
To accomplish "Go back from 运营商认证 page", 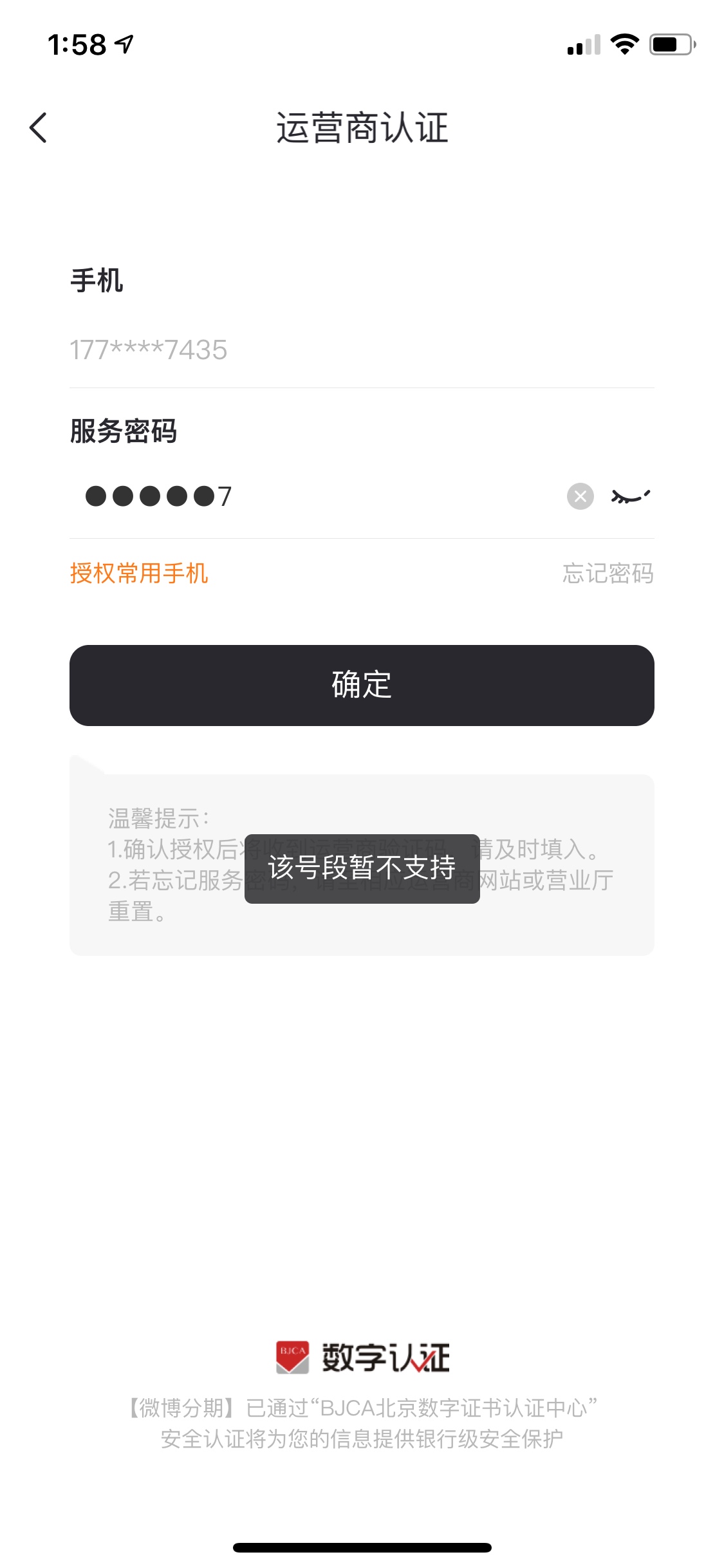I will click(x=39, y=127).
